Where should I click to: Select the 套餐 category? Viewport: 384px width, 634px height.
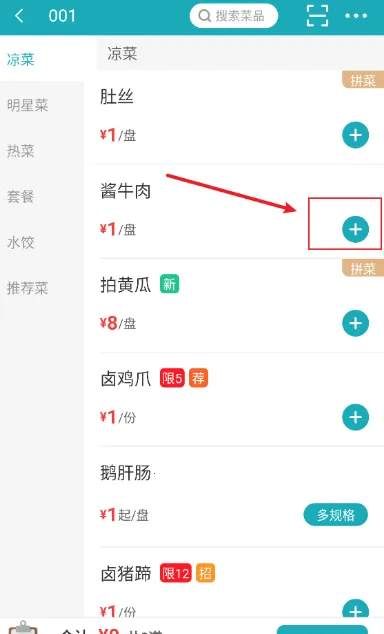(x=21, y=197)
